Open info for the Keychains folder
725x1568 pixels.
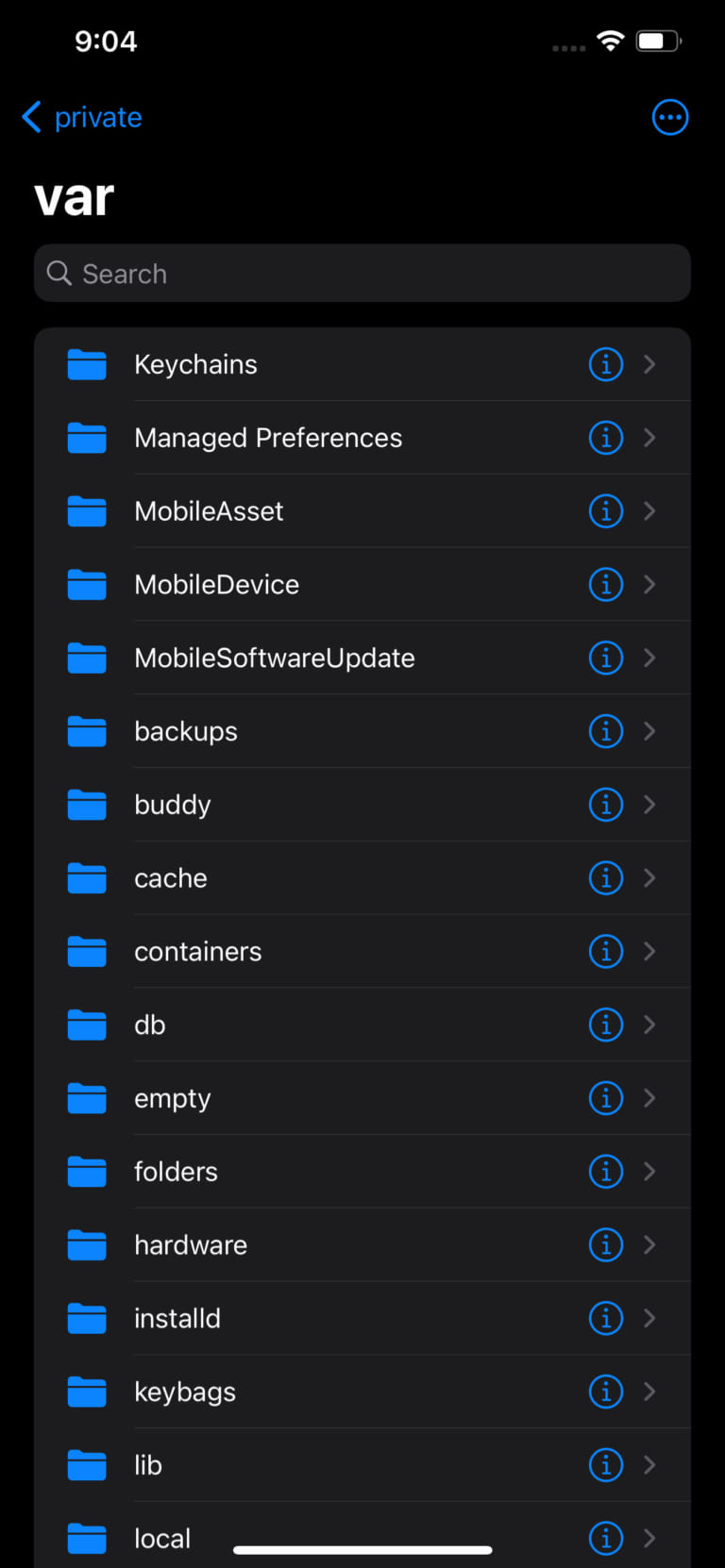(605, 364)
